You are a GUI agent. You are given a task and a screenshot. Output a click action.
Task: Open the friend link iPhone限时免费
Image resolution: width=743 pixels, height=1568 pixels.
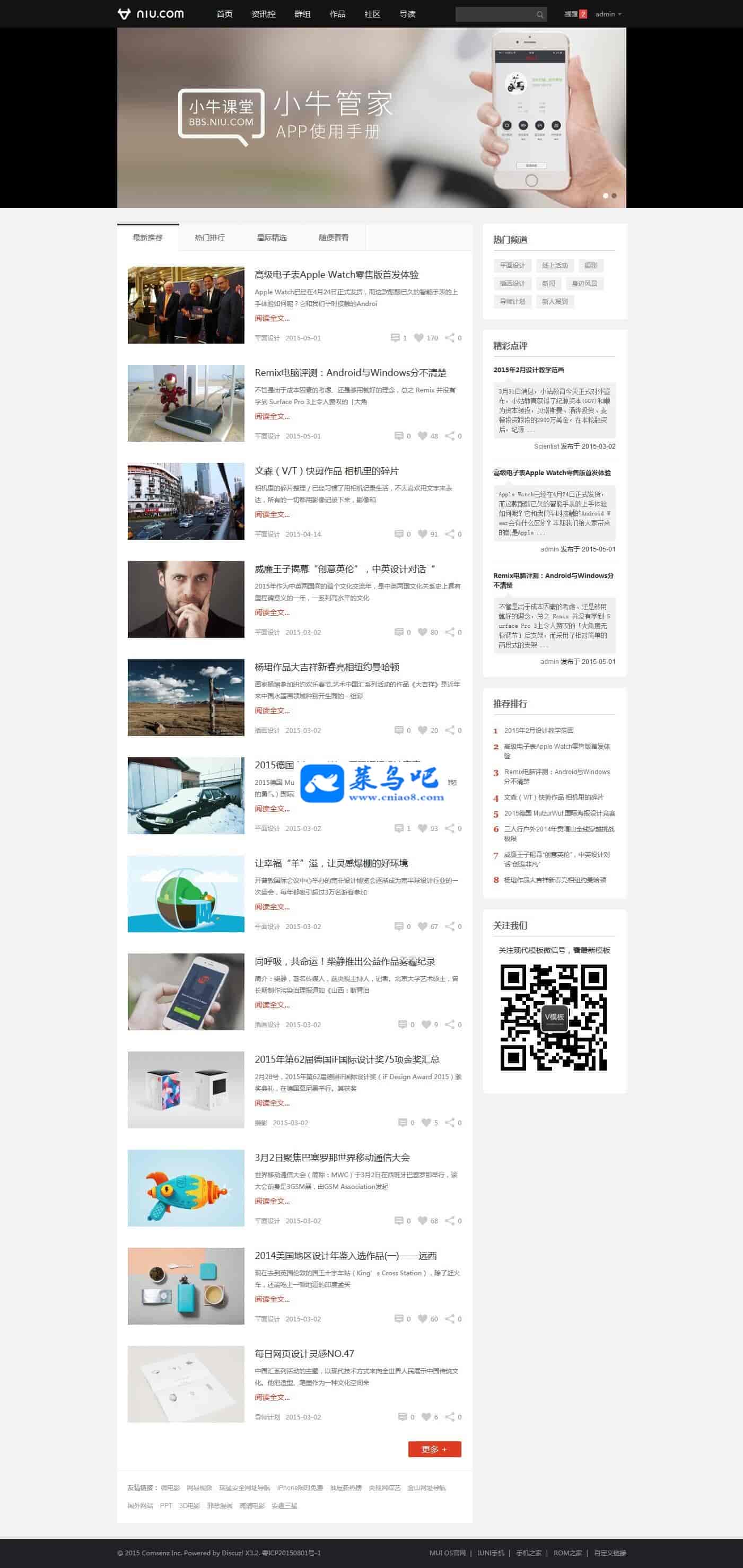click(300, 1487)
